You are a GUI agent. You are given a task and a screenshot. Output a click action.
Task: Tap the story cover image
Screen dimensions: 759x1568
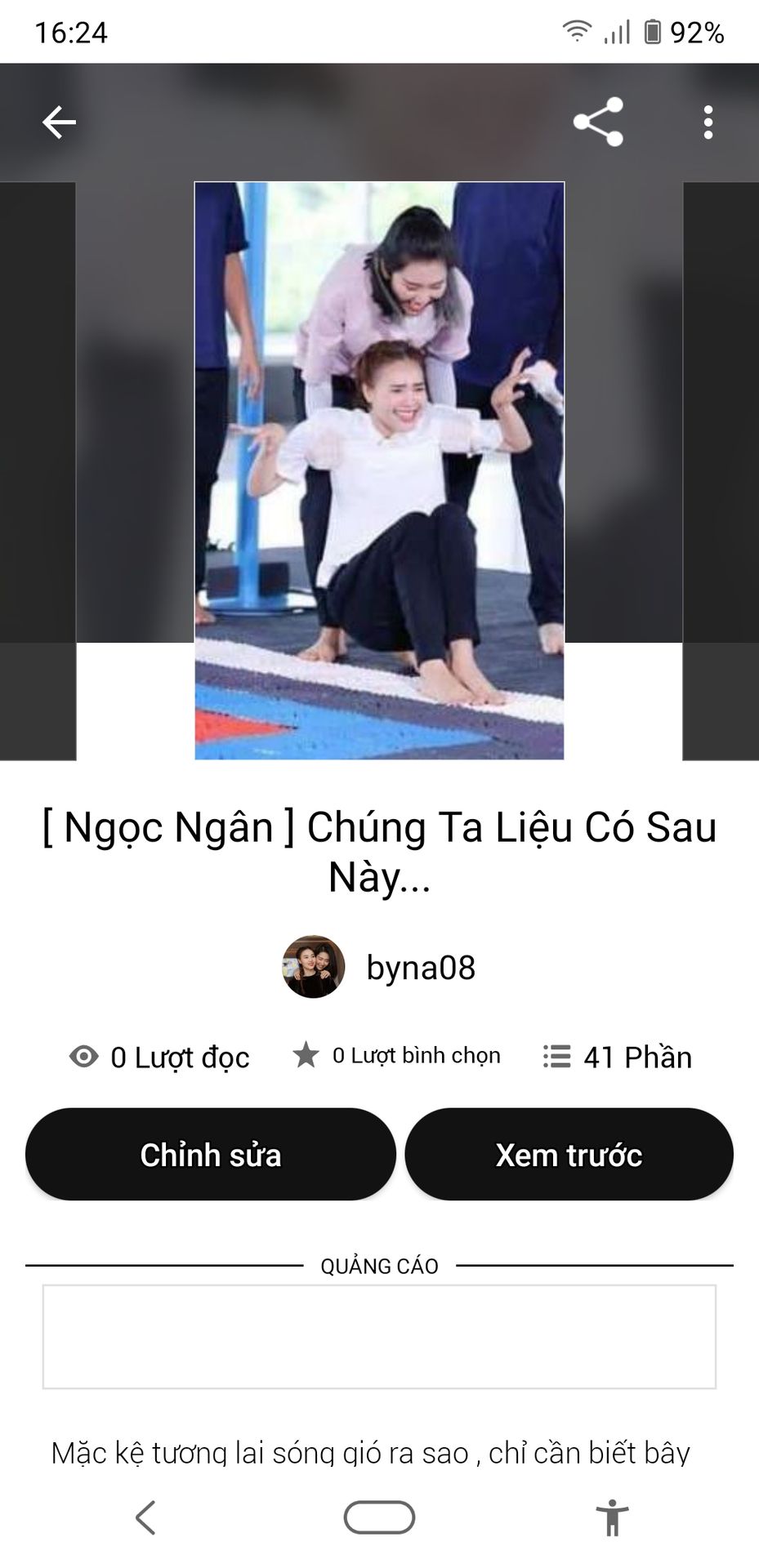(379, 470)
